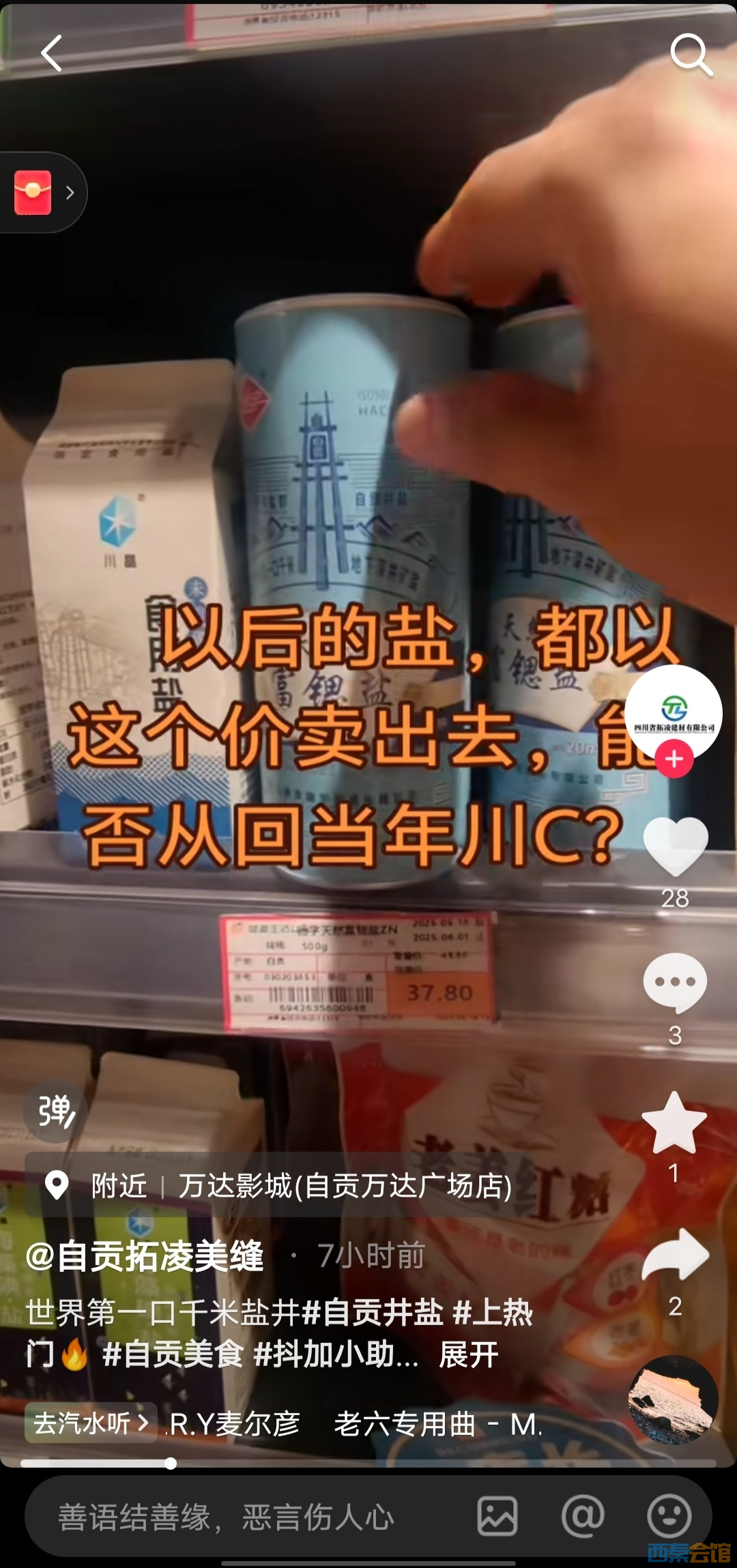Open the spinning music disc
This screenshot has height=1568, width=737.
(x=672, y=1400)
